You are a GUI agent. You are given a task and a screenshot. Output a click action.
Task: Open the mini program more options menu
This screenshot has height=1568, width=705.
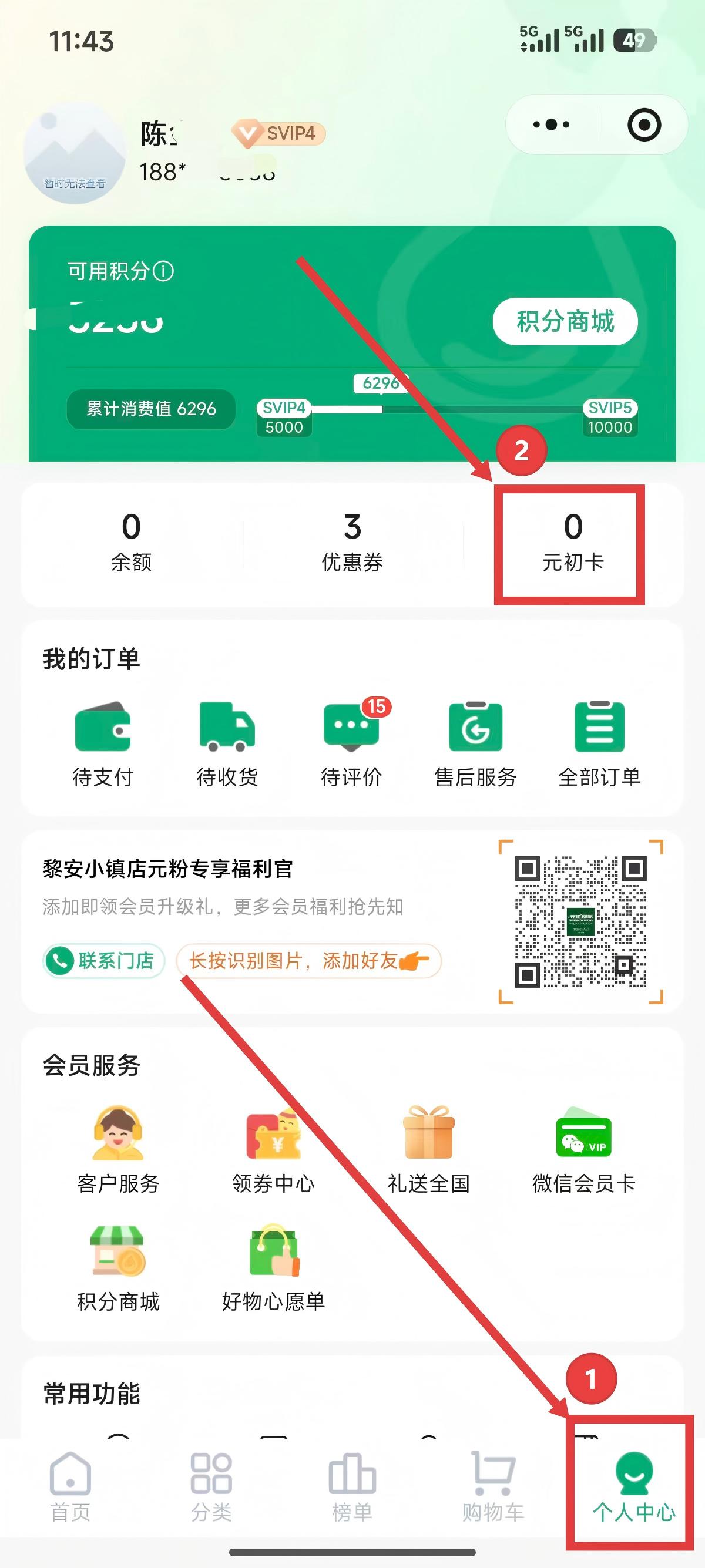click(x=551, y=125)
